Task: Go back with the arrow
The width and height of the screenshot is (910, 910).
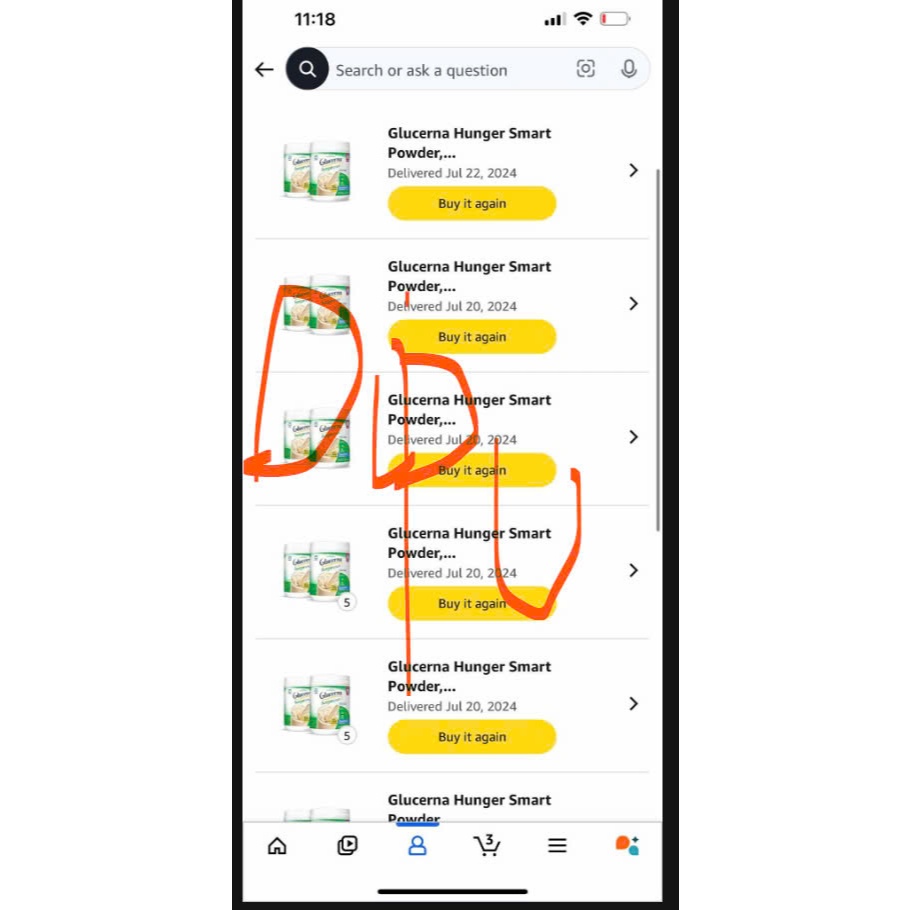Action: (264, 70)
